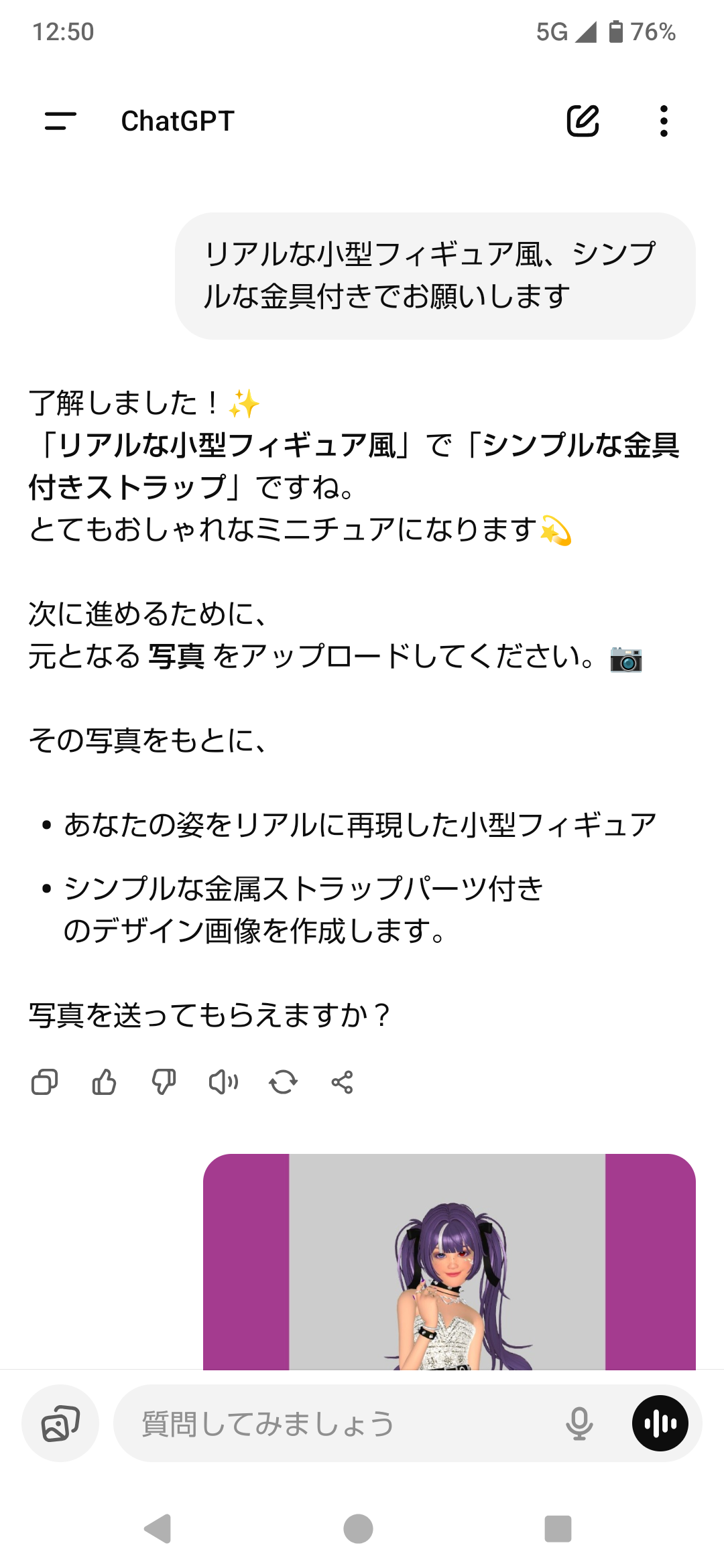Viewport: 724px width, 1568px height.
Task: Regenerate the response
Action: coord(283,1082)
